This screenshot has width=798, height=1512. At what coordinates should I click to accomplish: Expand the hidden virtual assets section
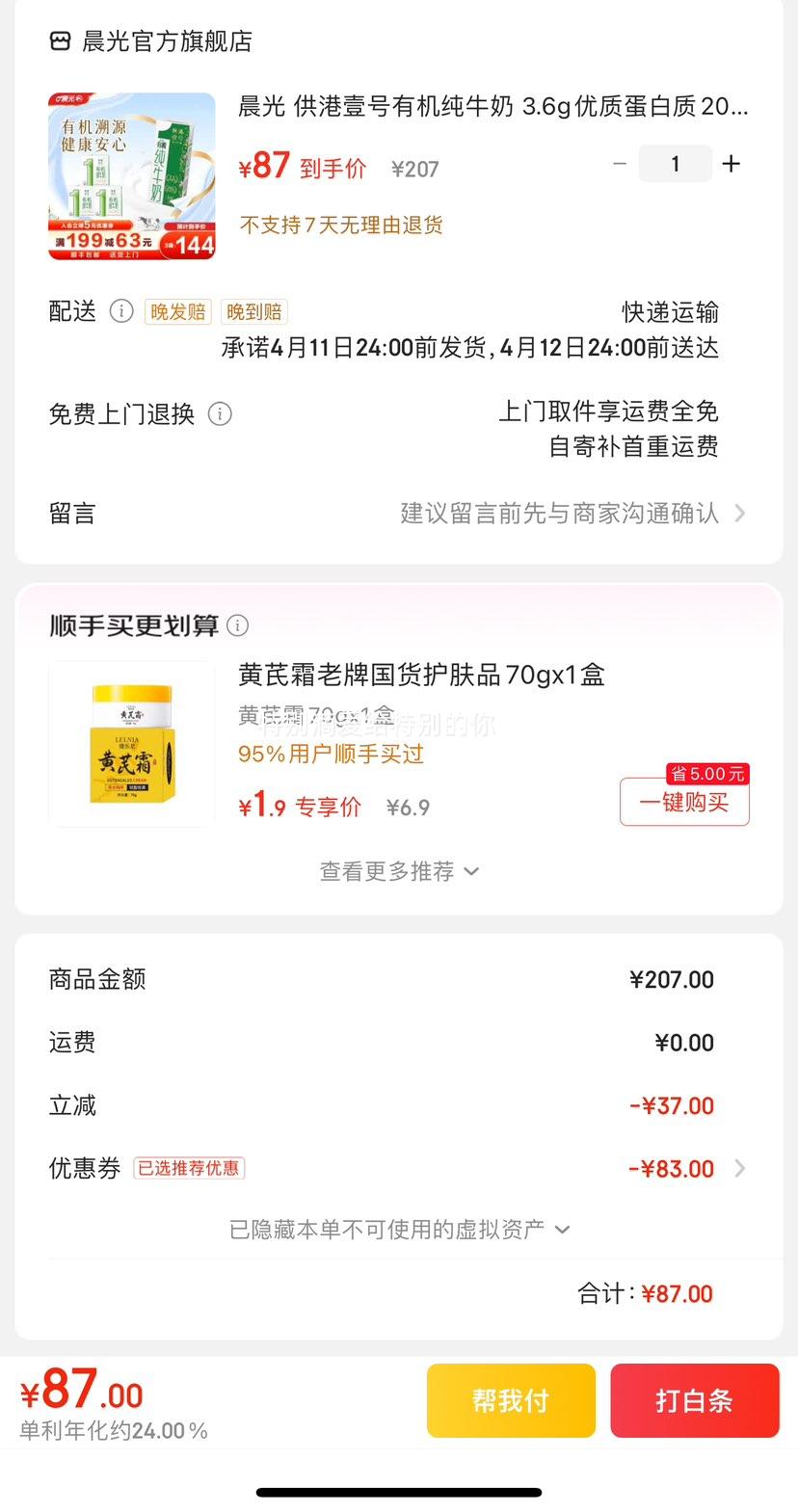(x=399, y=1229)
